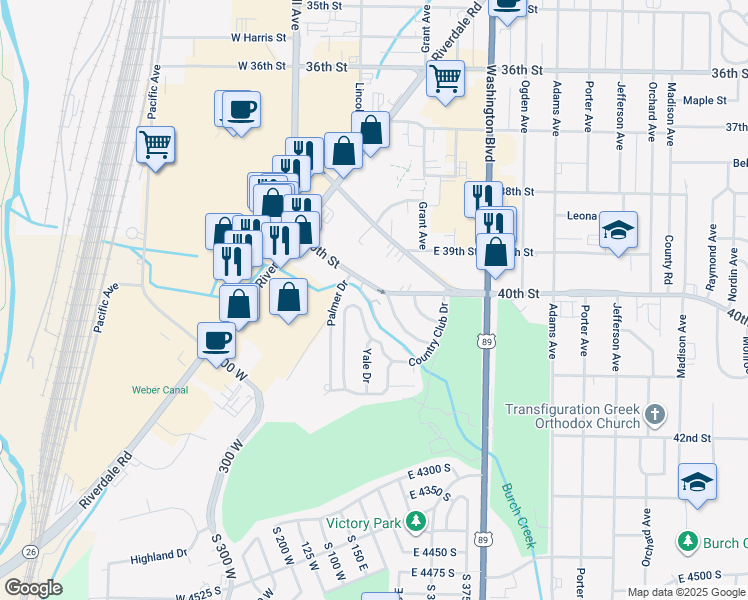Select the school marker near Leona

click(x=619, y=231)
